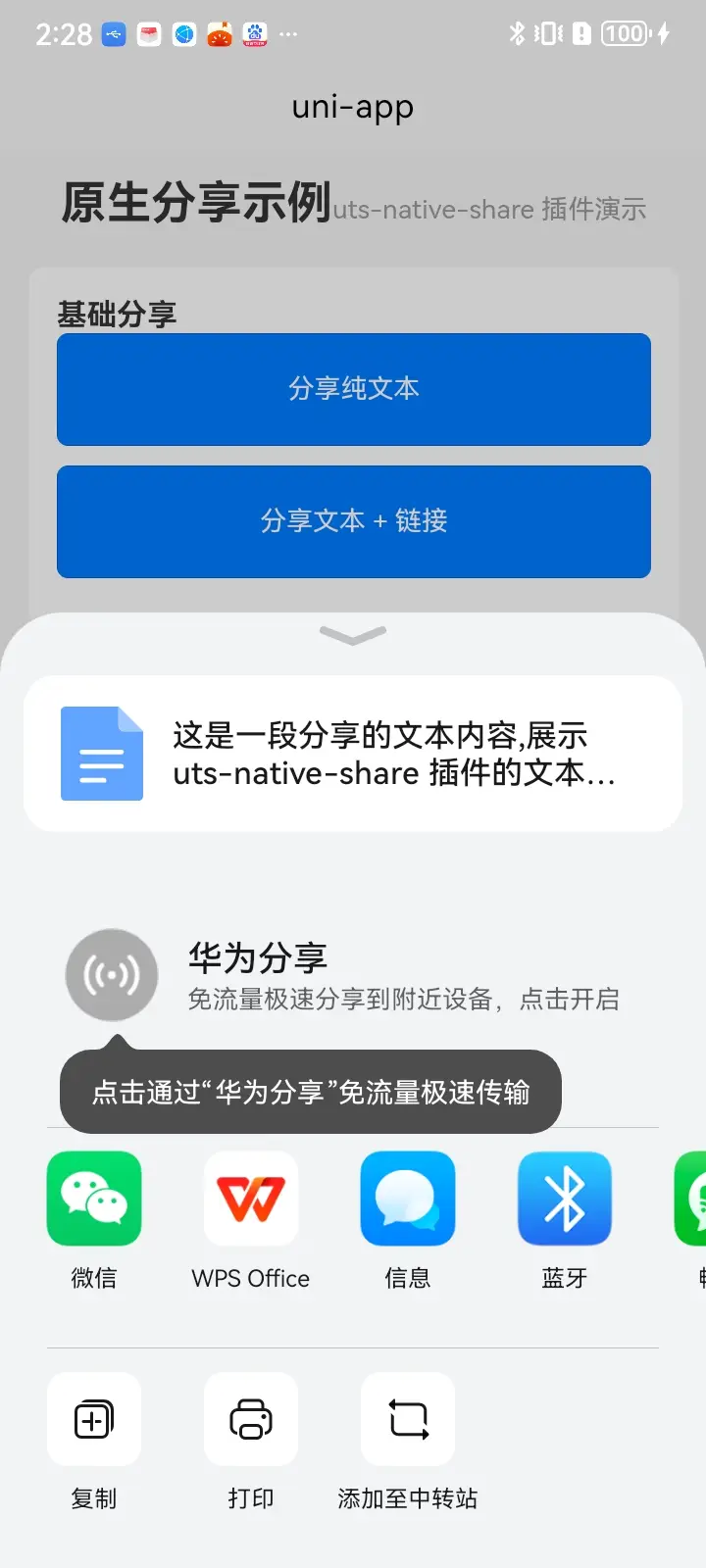The height and width of the screenshot is (1568, 706).
Task: Tap the 分享文本 + 链接 button
Action: (353, 521)
